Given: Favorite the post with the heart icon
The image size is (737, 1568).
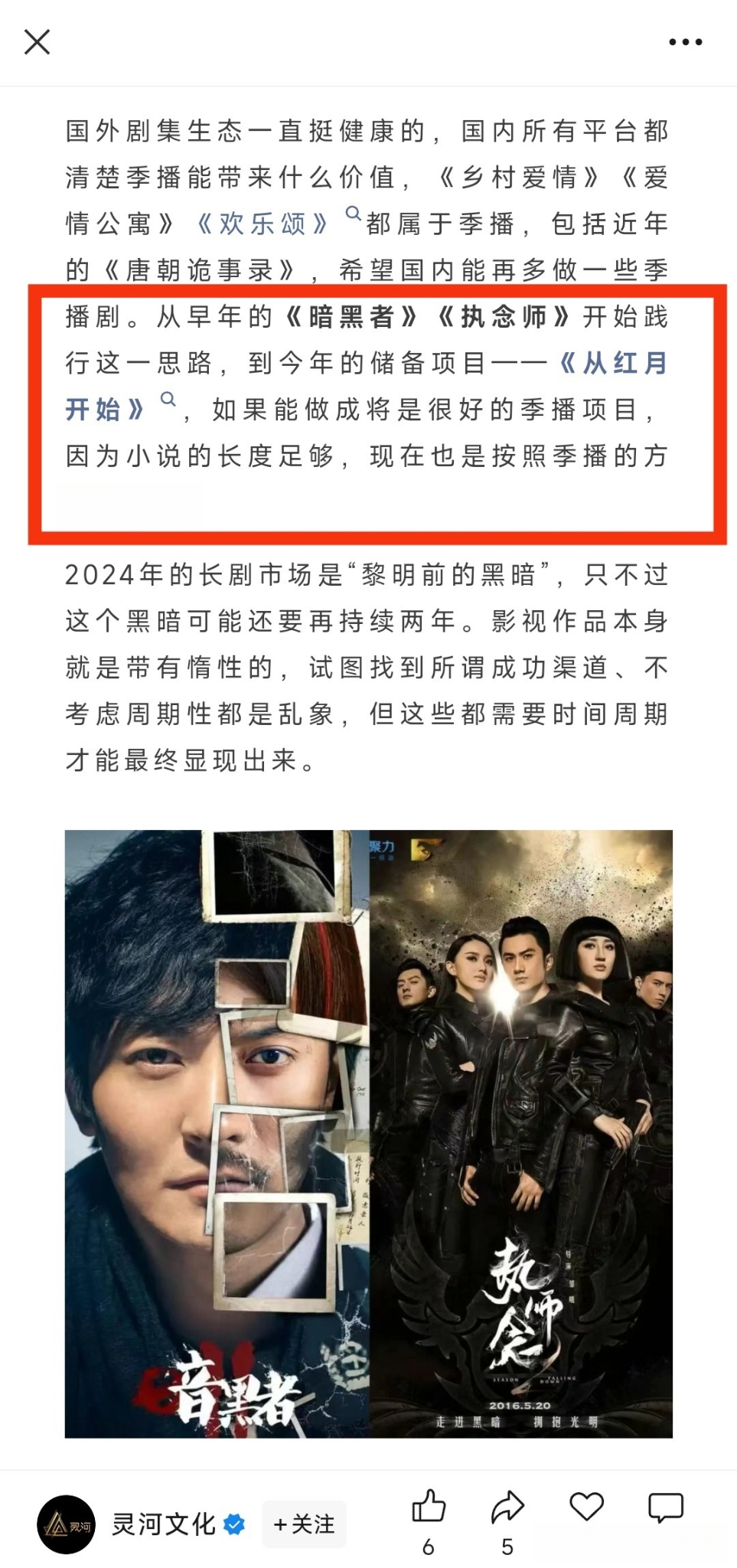Looking at the screenshot, I should pos(587,1506).
